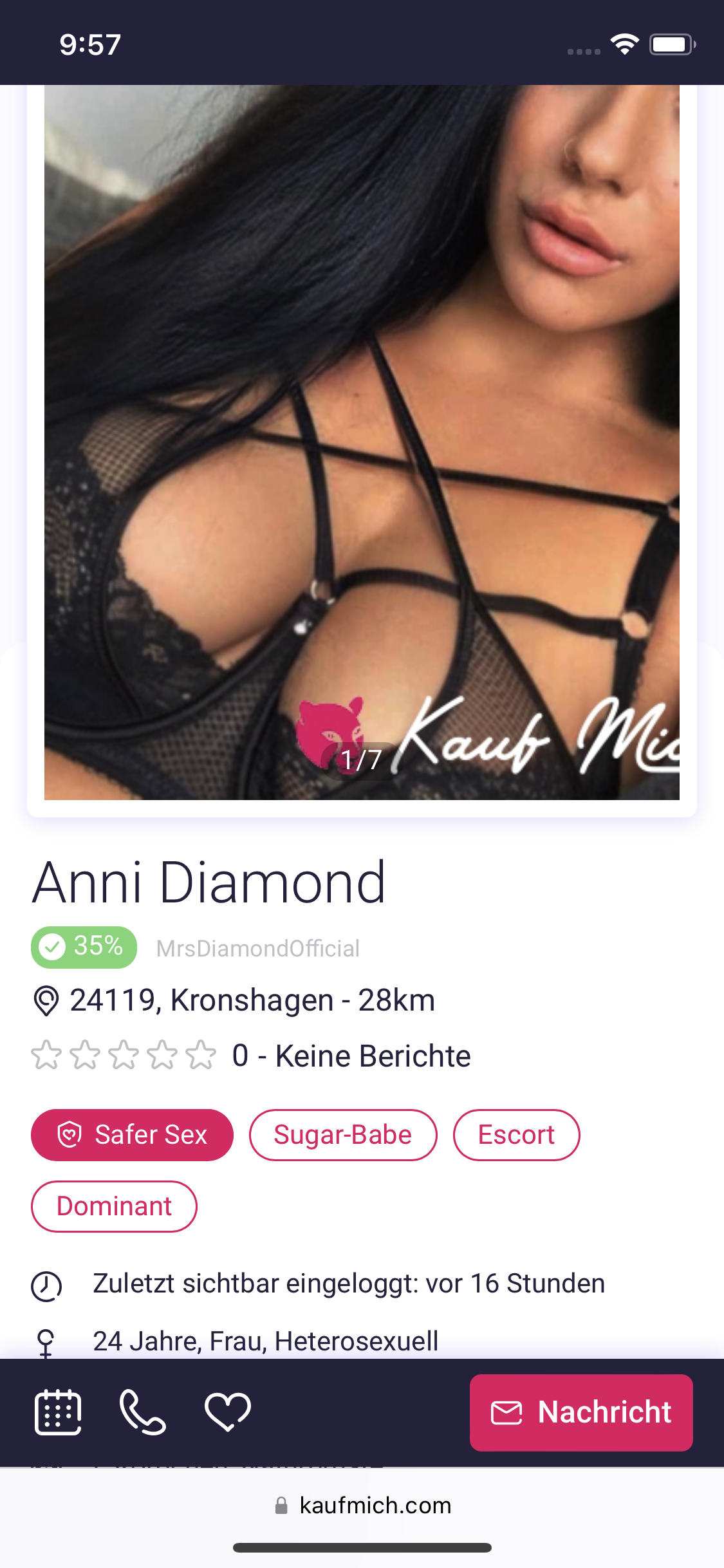Toggle the Dominant tag

point(114,1206)
